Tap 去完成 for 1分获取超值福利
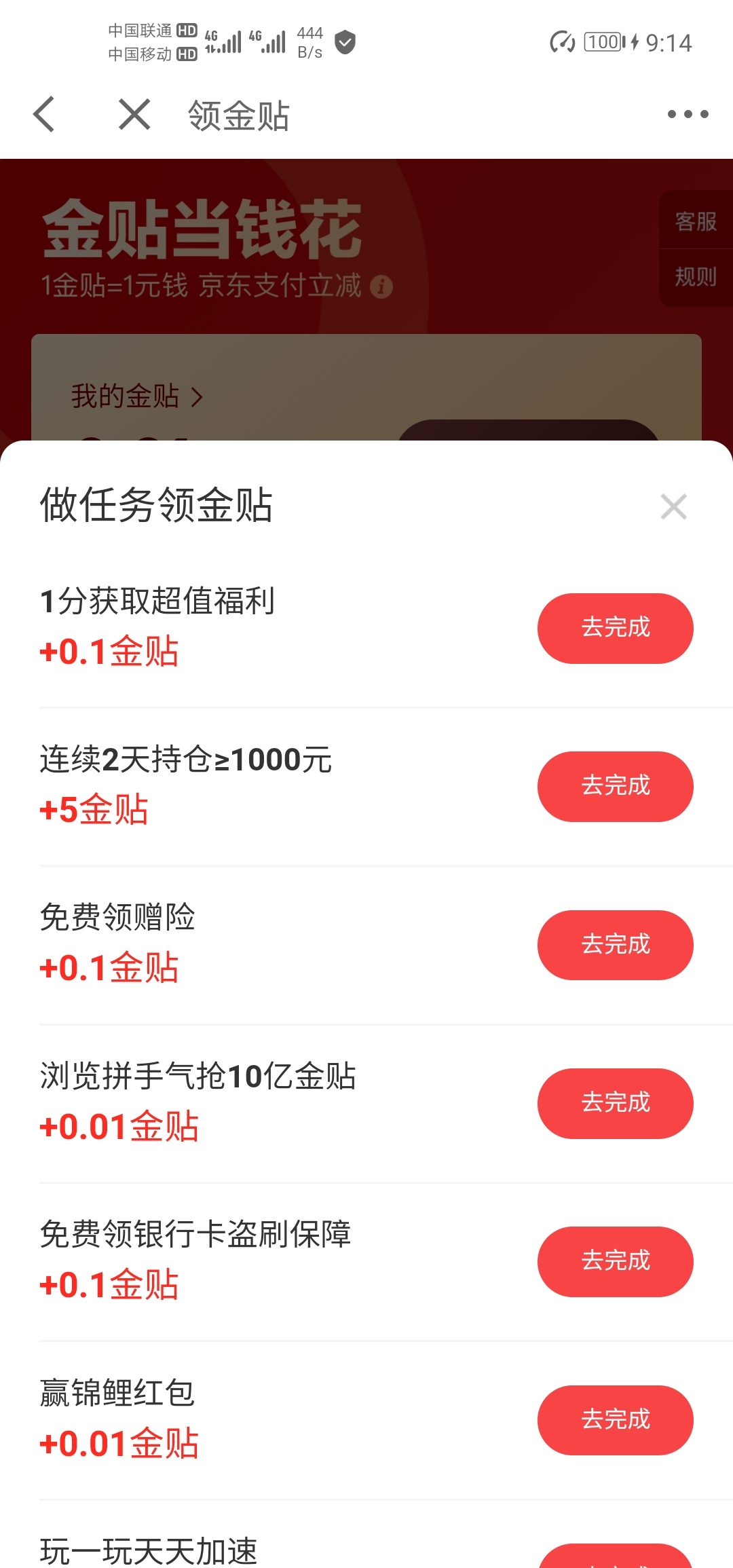 point(616,628)
